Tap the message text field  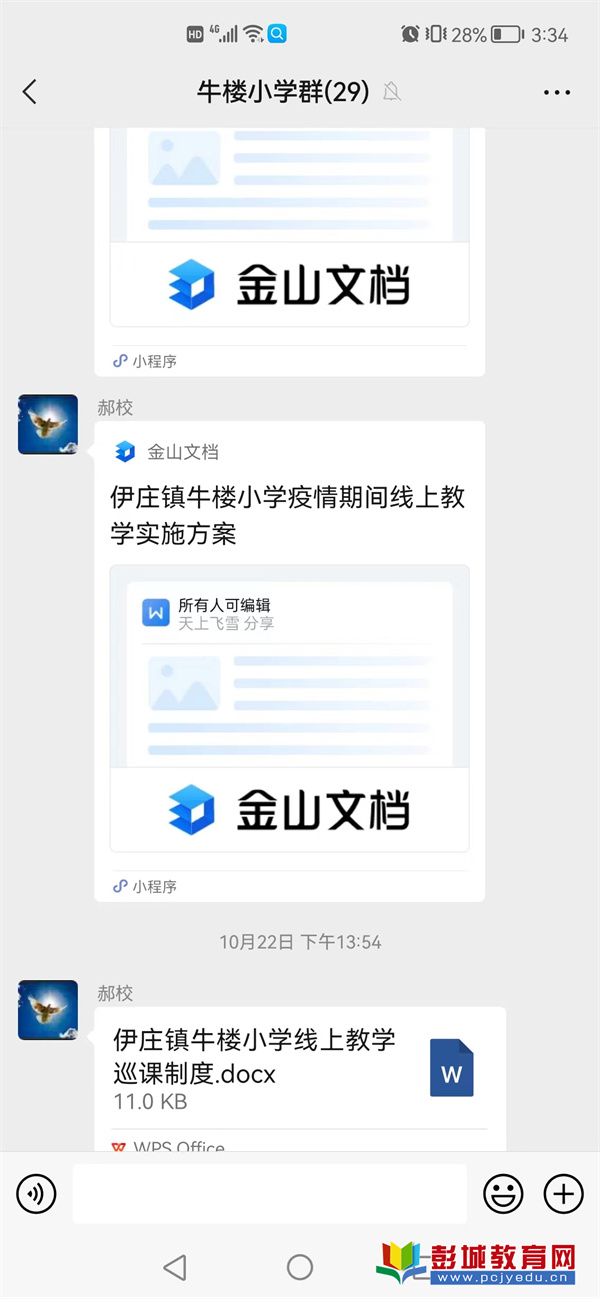(x=269, y=1193)
